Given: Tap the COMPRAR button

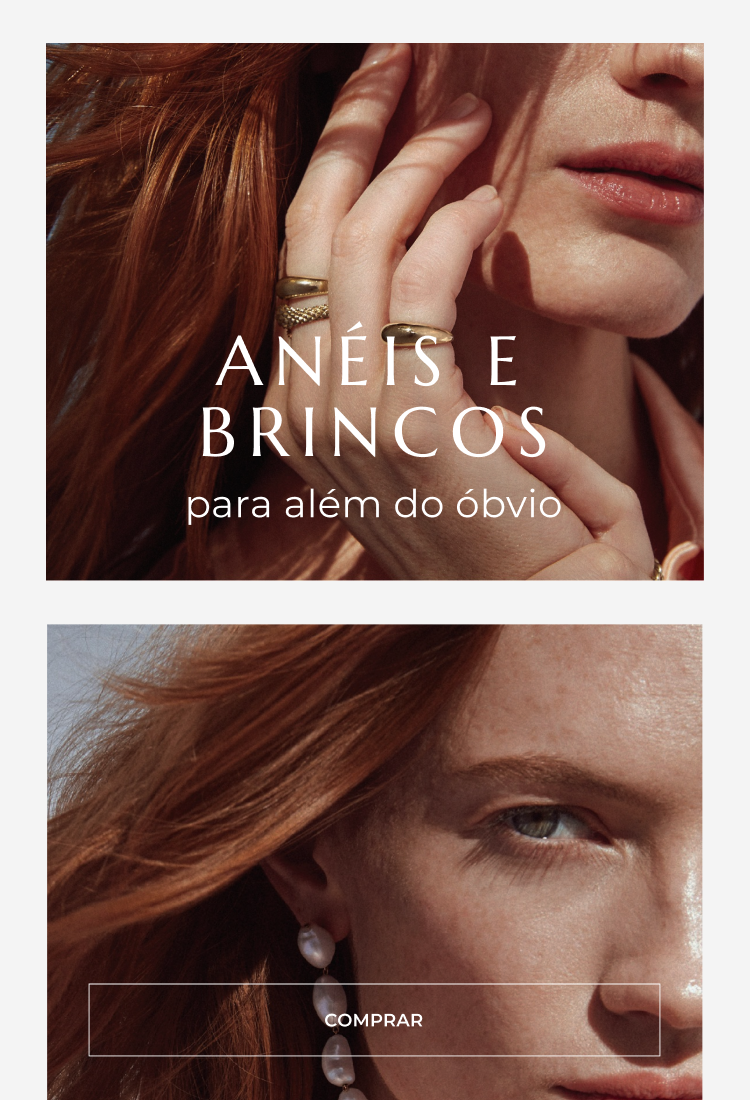Looking at the screenshot, I should tap(374, 1020).
